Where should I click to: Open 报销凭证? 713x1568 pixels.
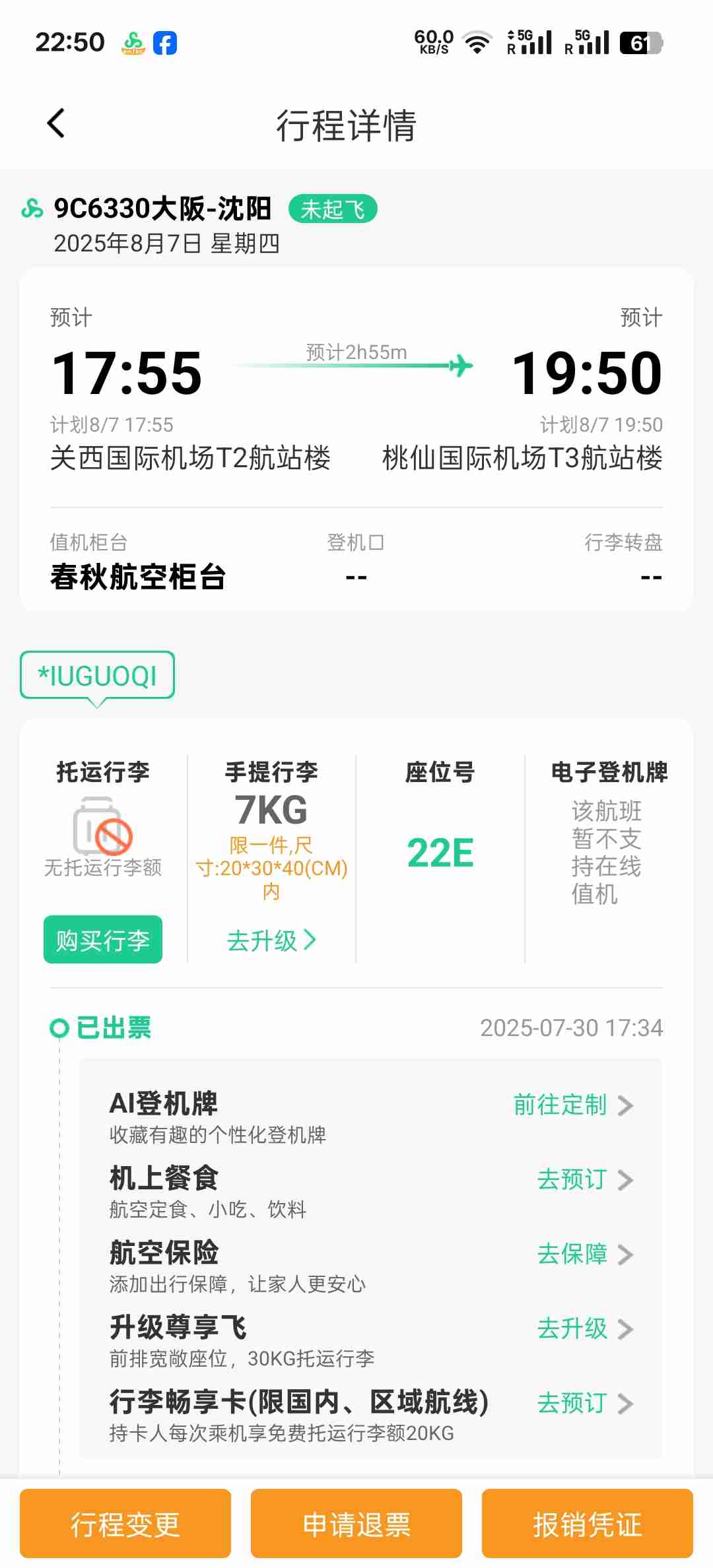point(587,1524)
